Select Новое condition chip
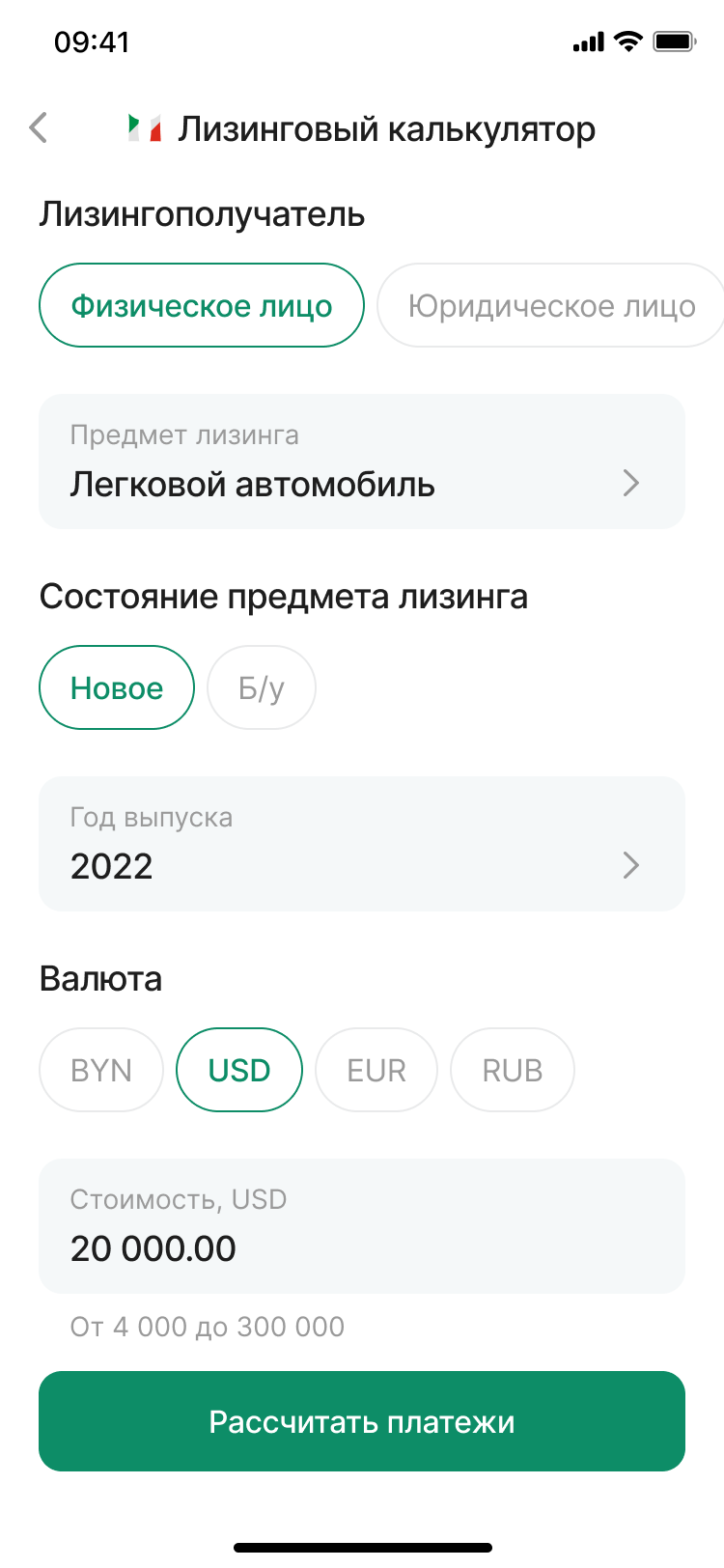 tap(117, 687)
